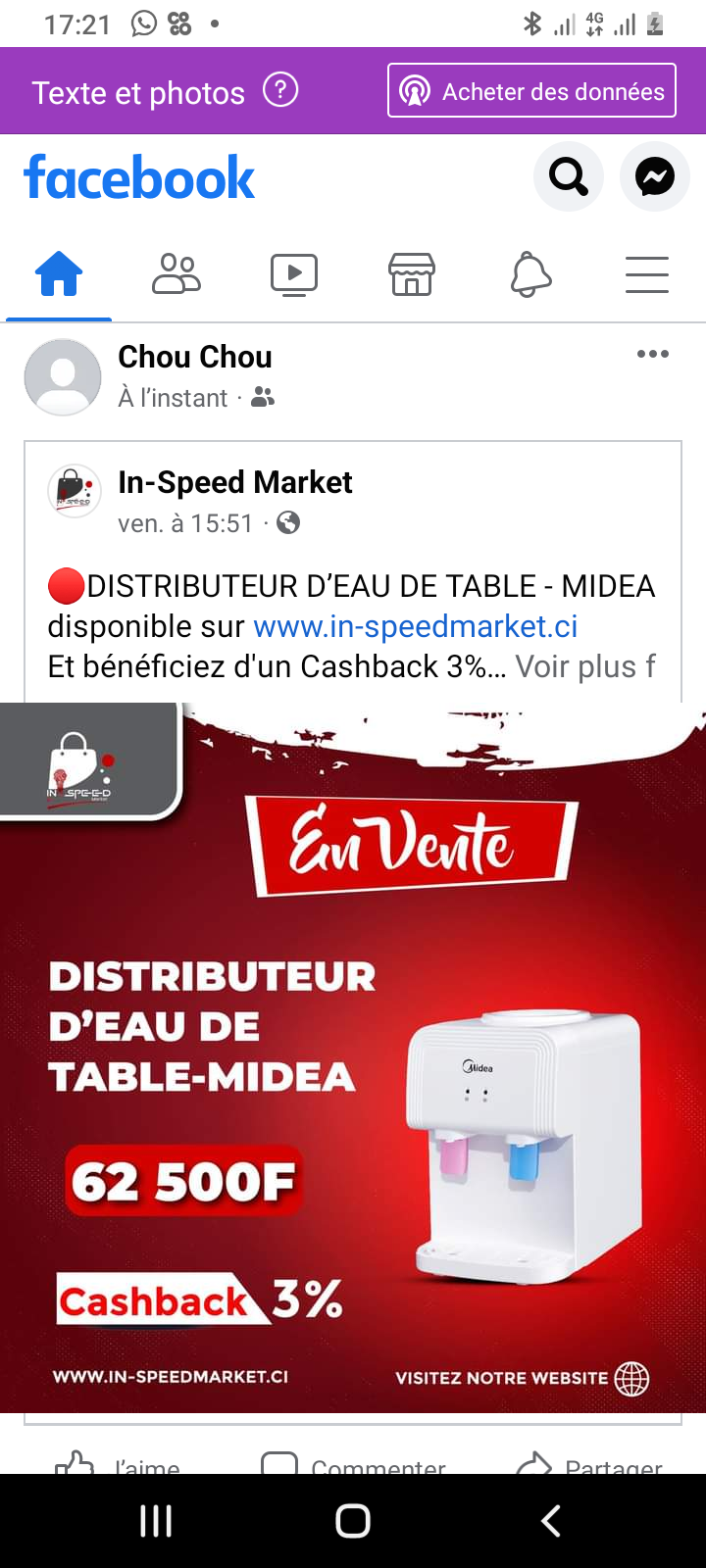Open Messenger from the header

click(654, 177)
